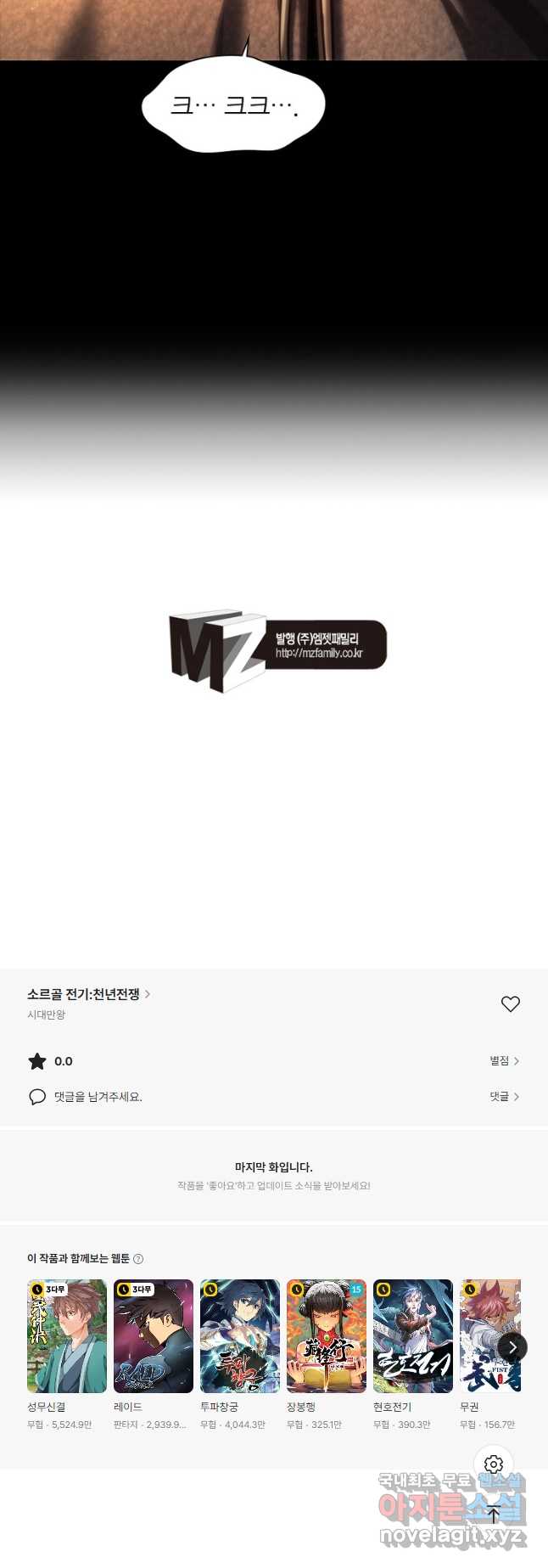
Task: View info about 이 작품과 함께보는 웹툰
Action: (x=138, y=1259)
